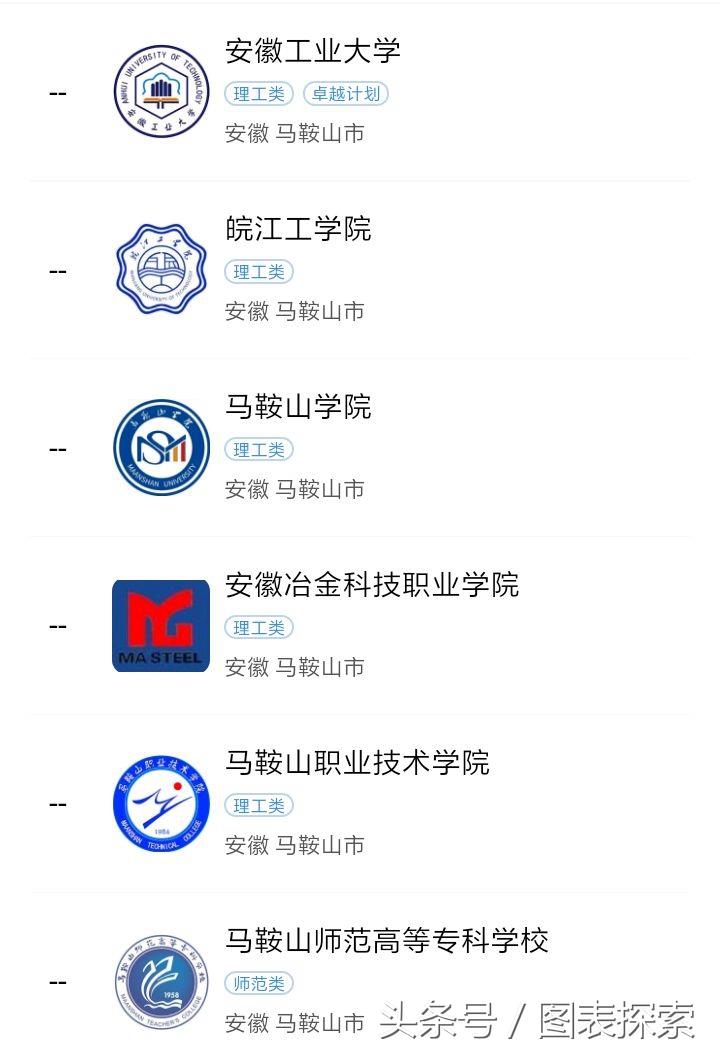
Task: Open the 皖江工学院 row
Action: (x=298, y=229)
